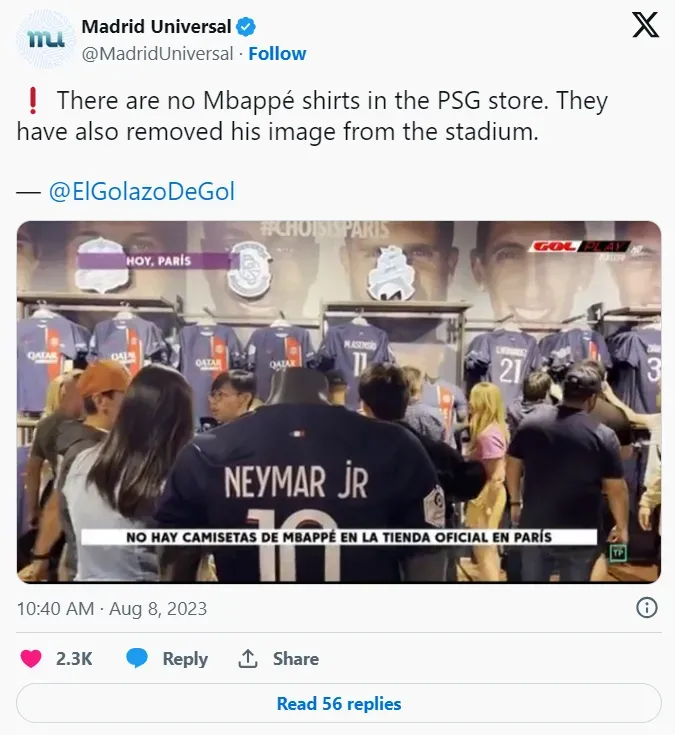Viewport: 675px width, 735px height.
Task: Open the tweet timestamp link
Action: click(x=112, y=608)
